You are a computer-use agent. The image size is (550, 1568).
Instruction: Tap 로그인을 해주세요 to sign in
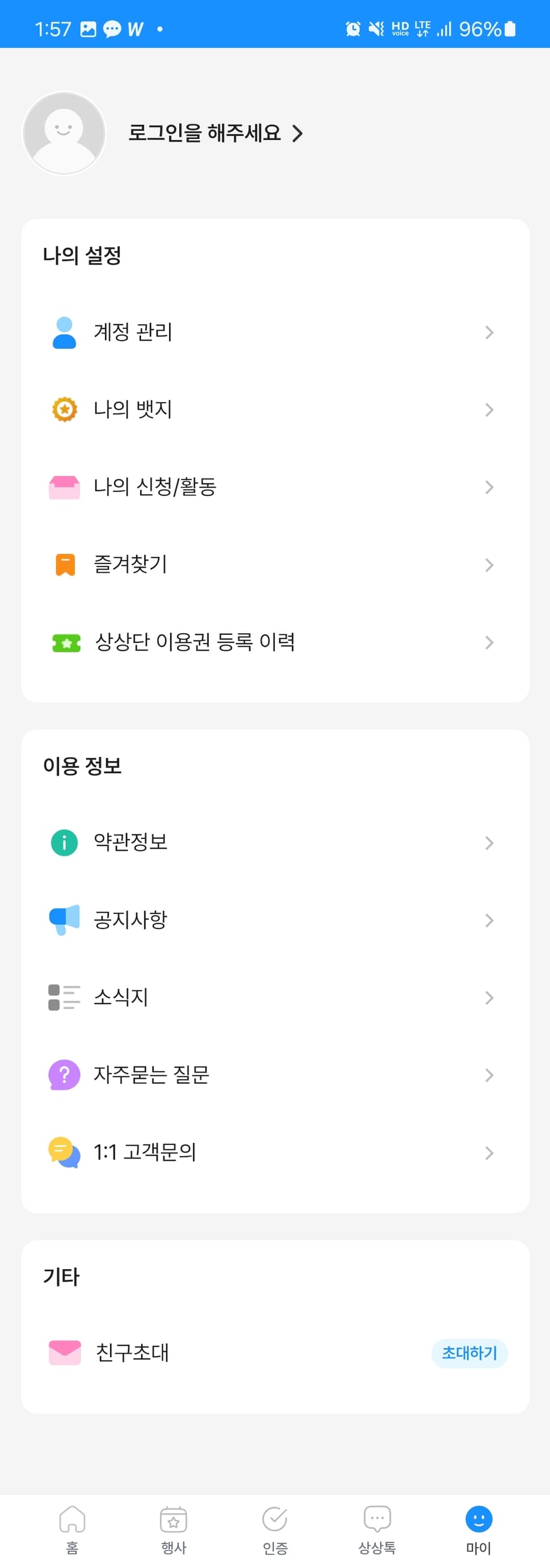pyautogui.click(x=214, y=133)
